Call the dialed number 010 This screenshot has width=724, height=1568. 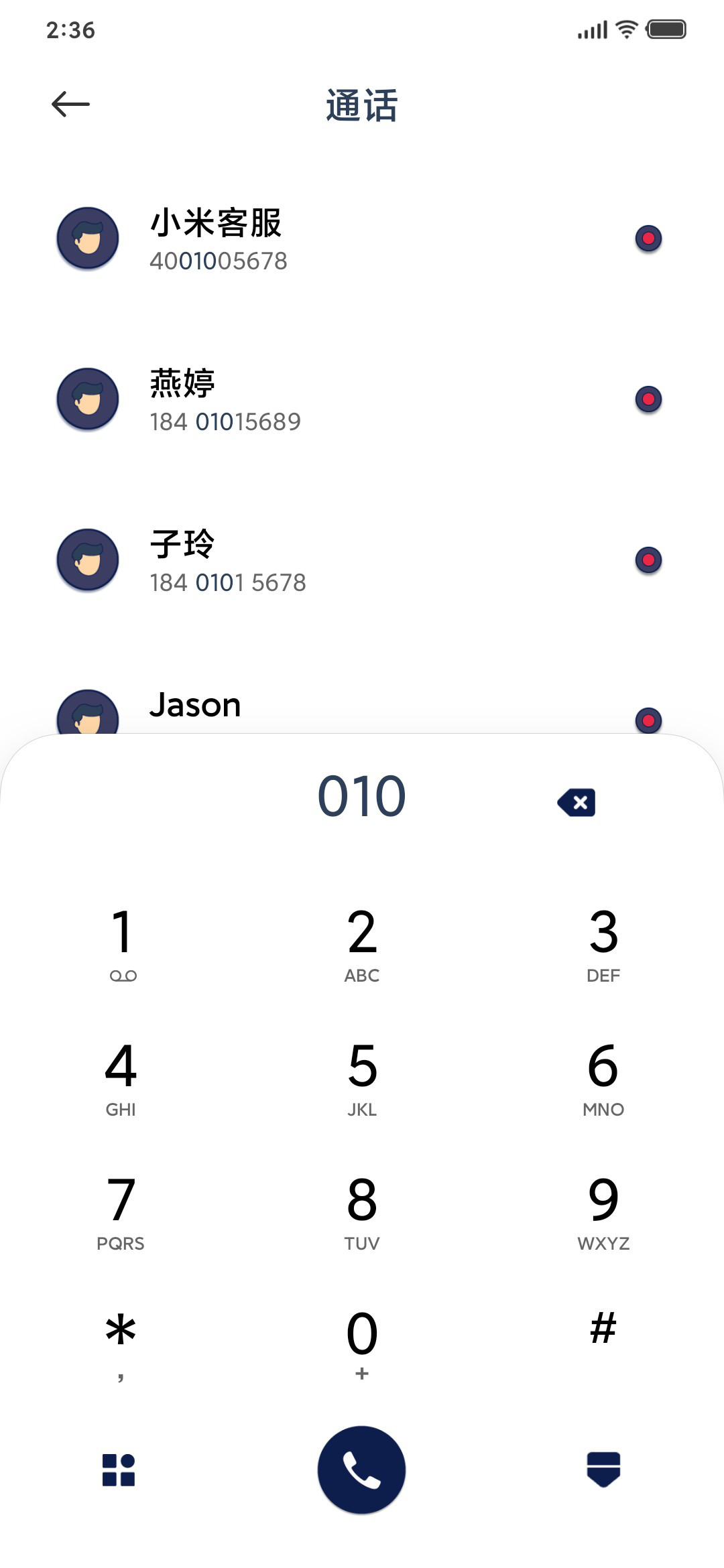(362, 1469)
